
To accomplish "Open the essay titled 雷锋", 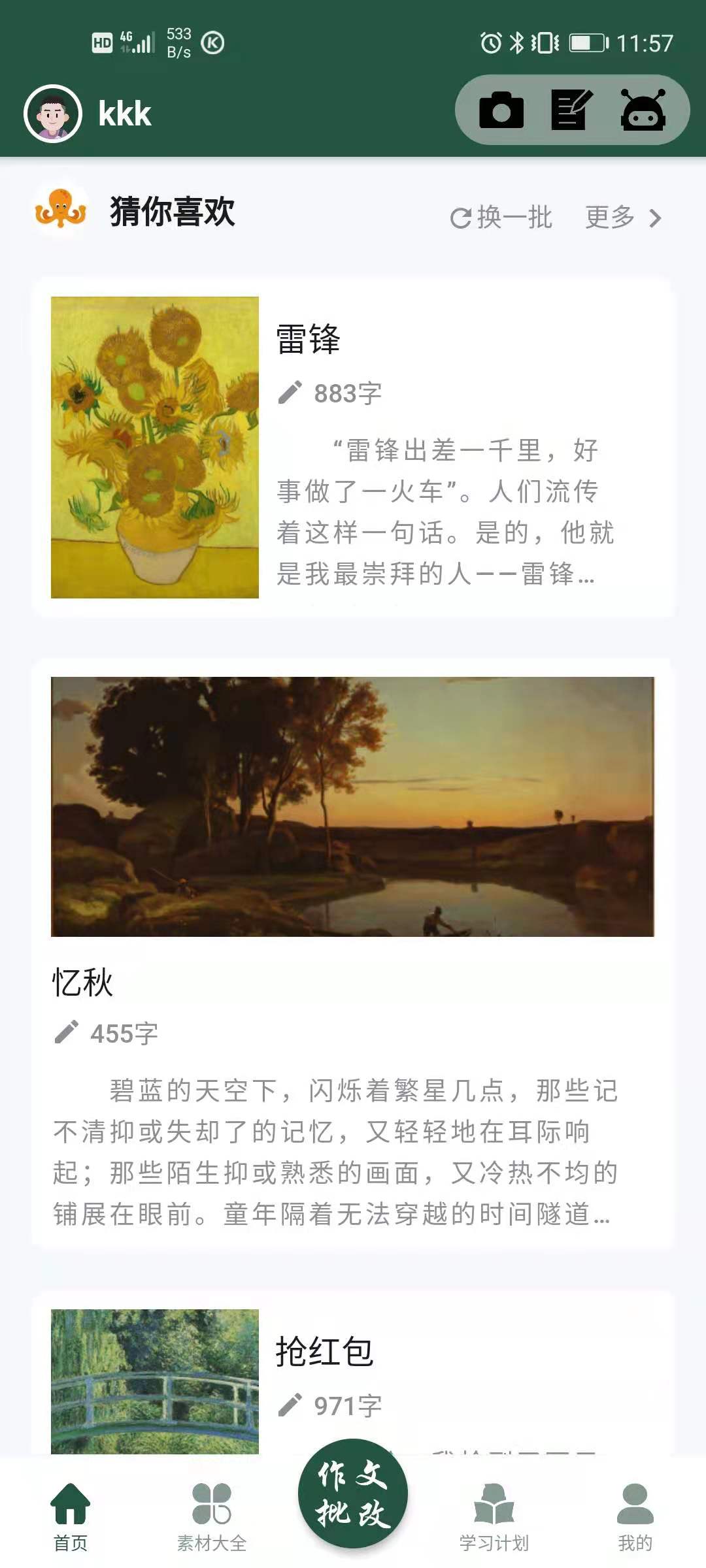I will (353, 448).
